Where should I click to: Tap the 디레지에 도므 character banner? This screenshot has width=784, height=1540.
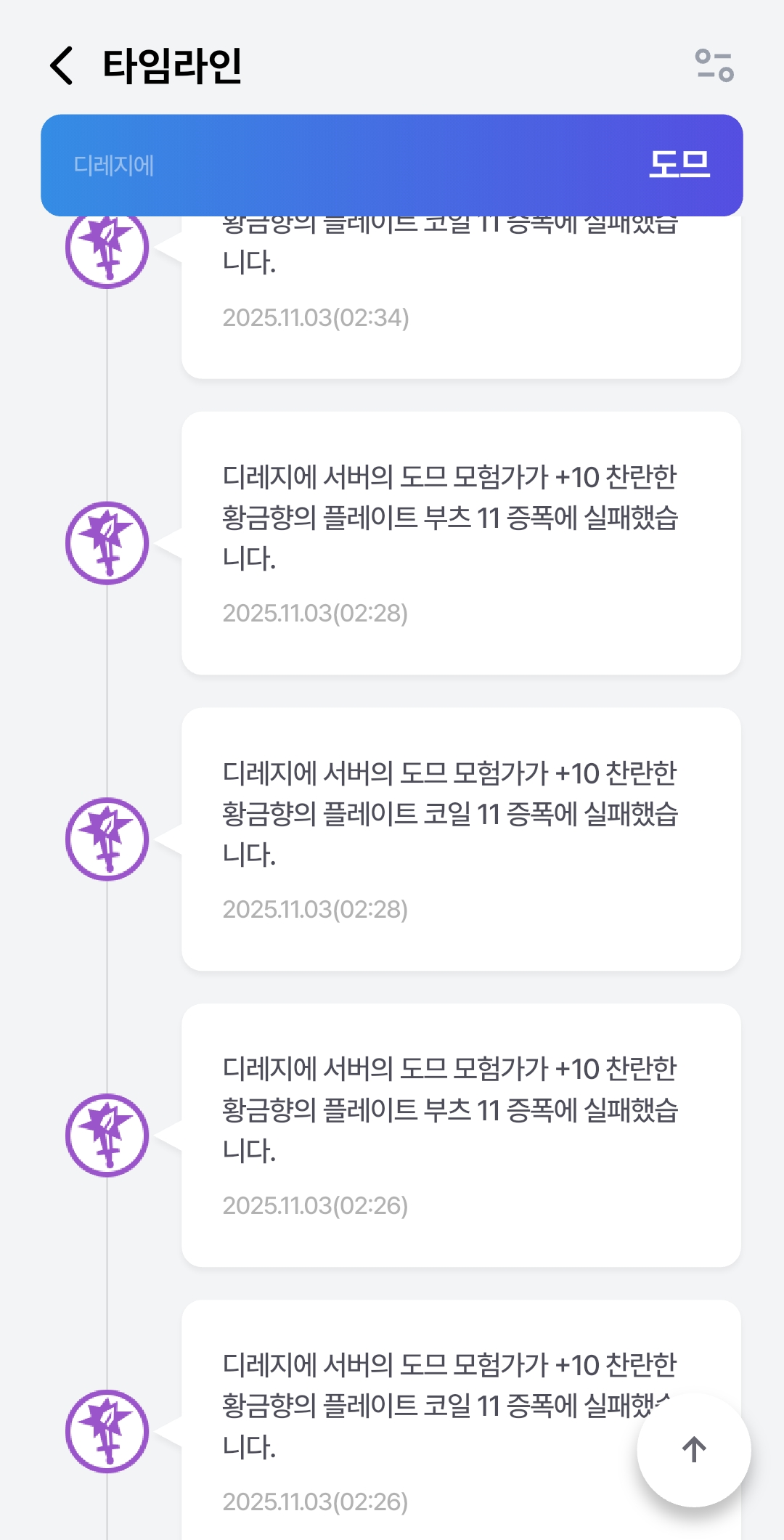point(392,166)
